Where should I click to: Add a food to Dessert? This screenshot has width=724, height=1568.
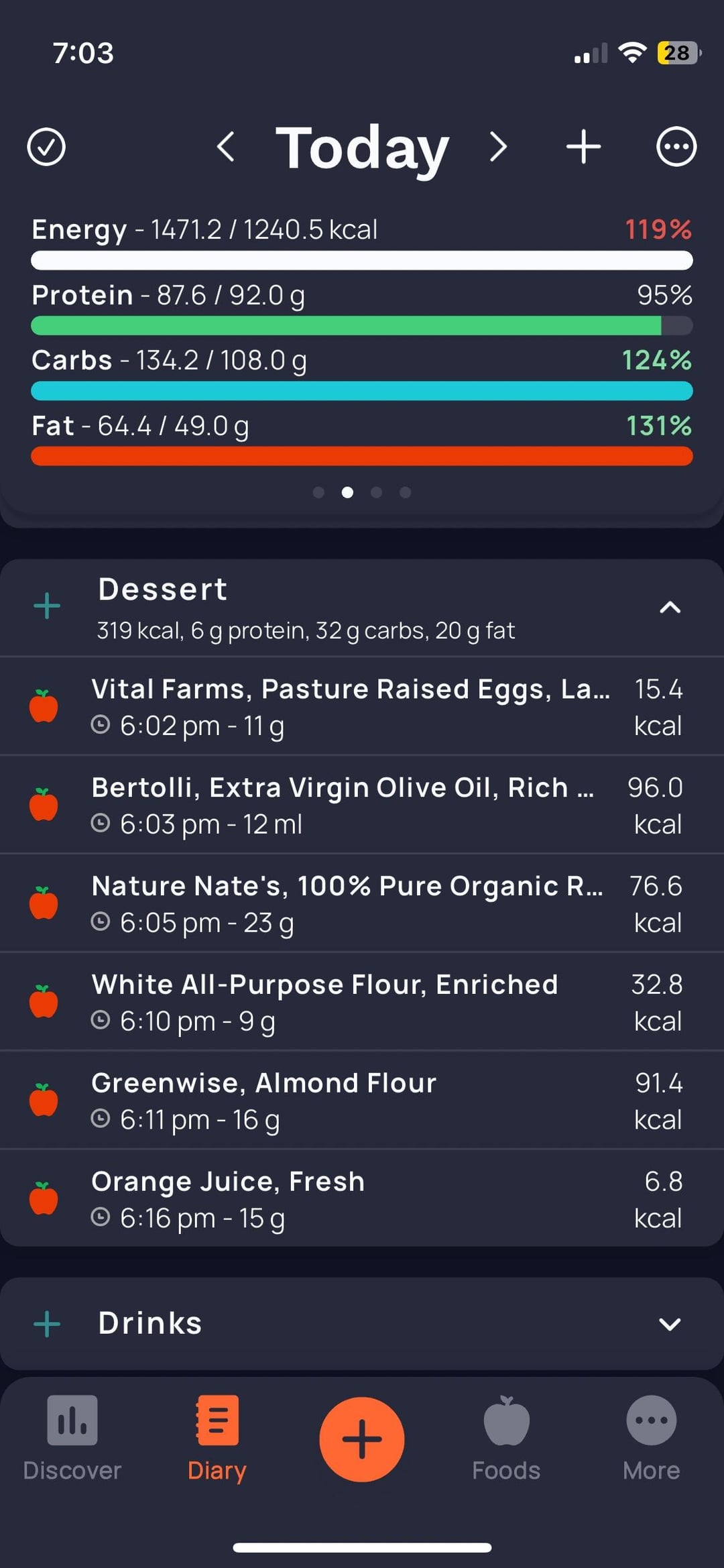coord(47,606)
